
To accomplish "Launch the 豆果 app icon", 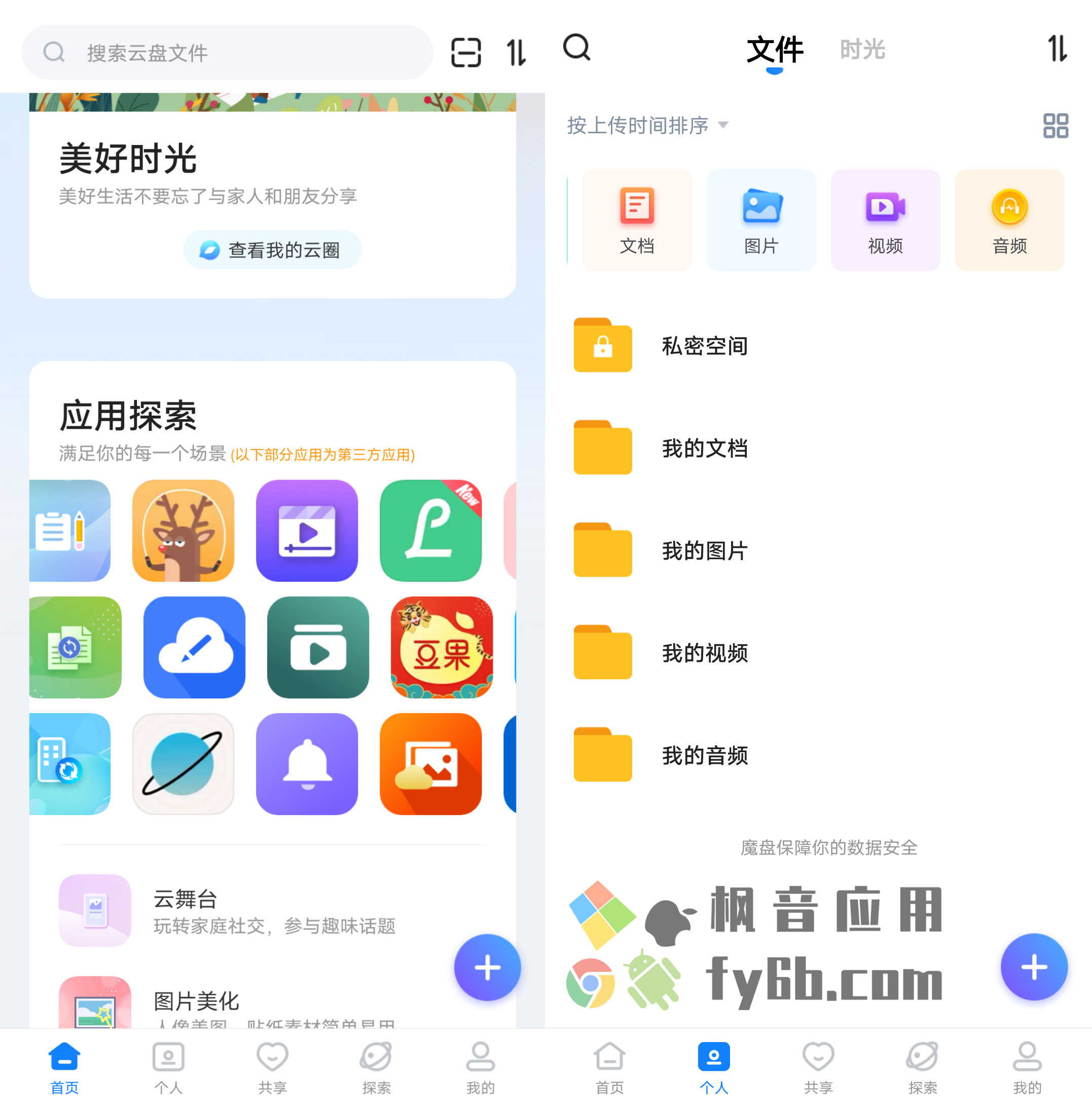I will tap(442, 647).
